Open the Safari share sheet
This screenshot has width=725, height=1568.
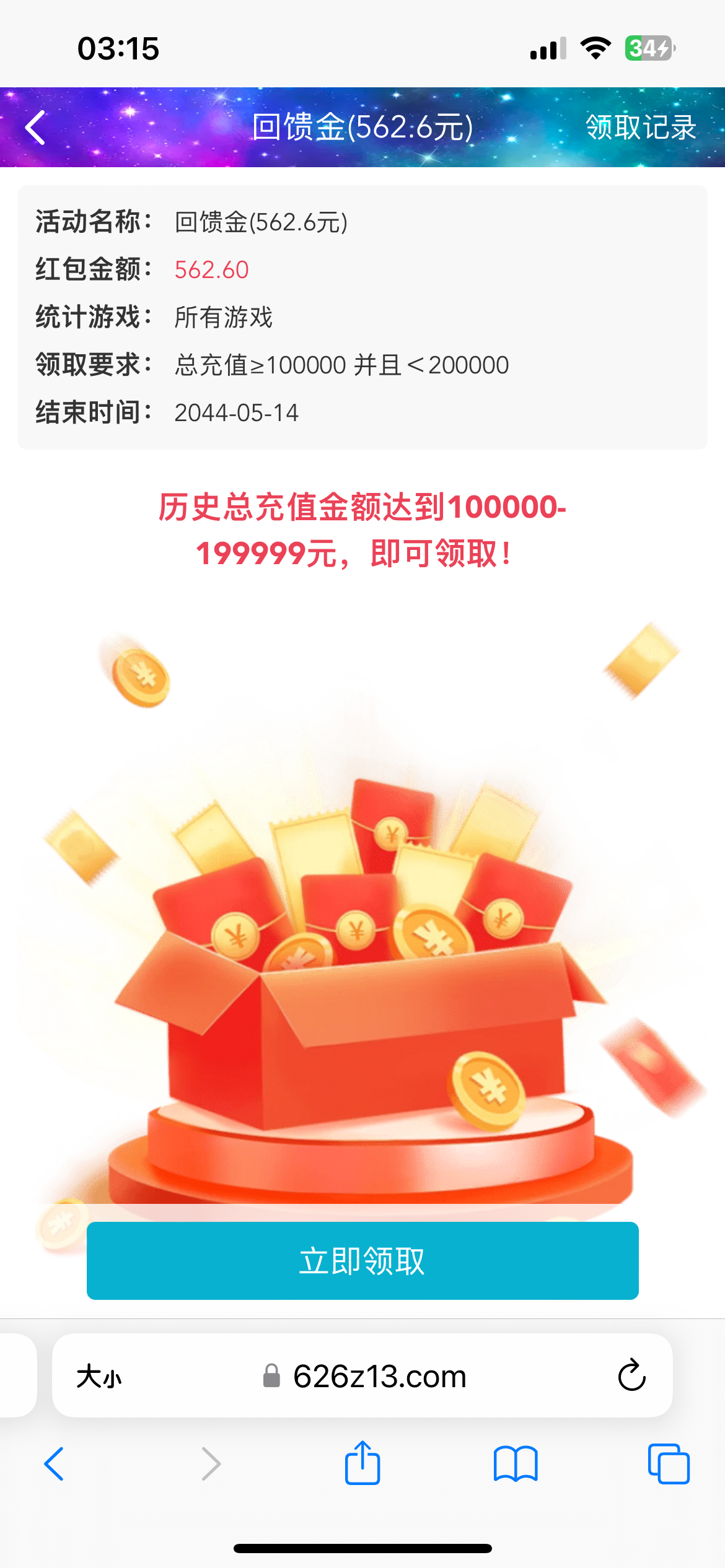click(x=362, y=1463)
